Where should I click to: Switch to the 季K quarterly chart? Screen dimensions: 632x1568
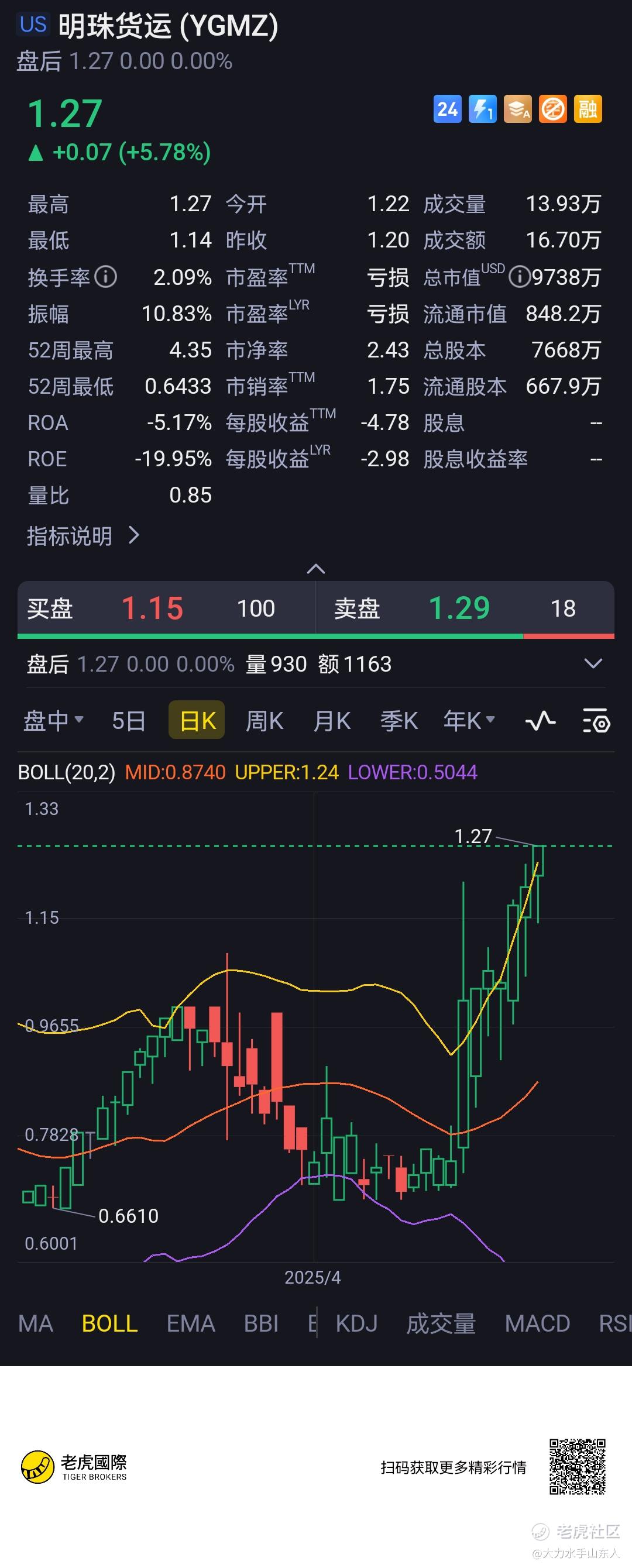tap(399, 721)
